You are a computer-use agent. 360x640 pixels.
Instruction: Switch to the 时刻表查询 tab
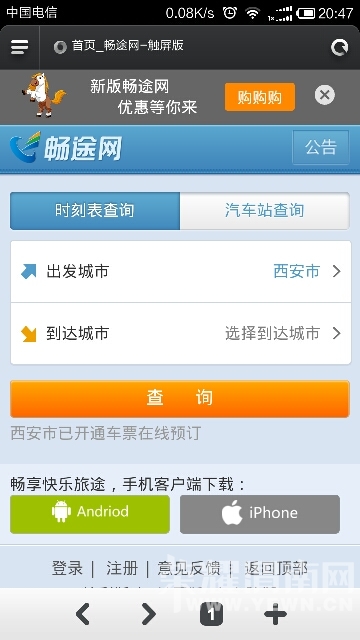(x=95, y=211)
